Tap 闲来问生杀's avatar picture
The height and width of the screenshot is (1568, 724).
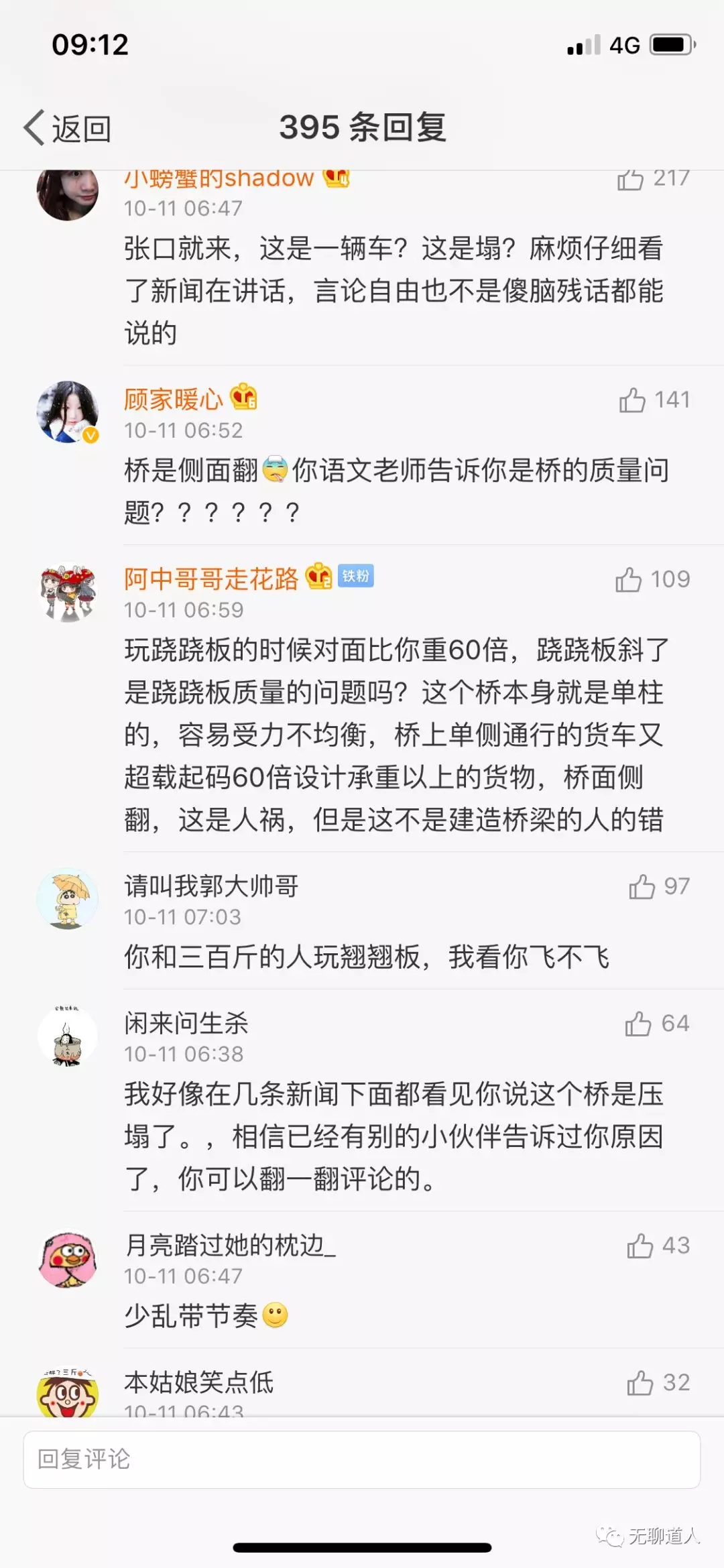pyautogui.click(x=68, y=1036)
